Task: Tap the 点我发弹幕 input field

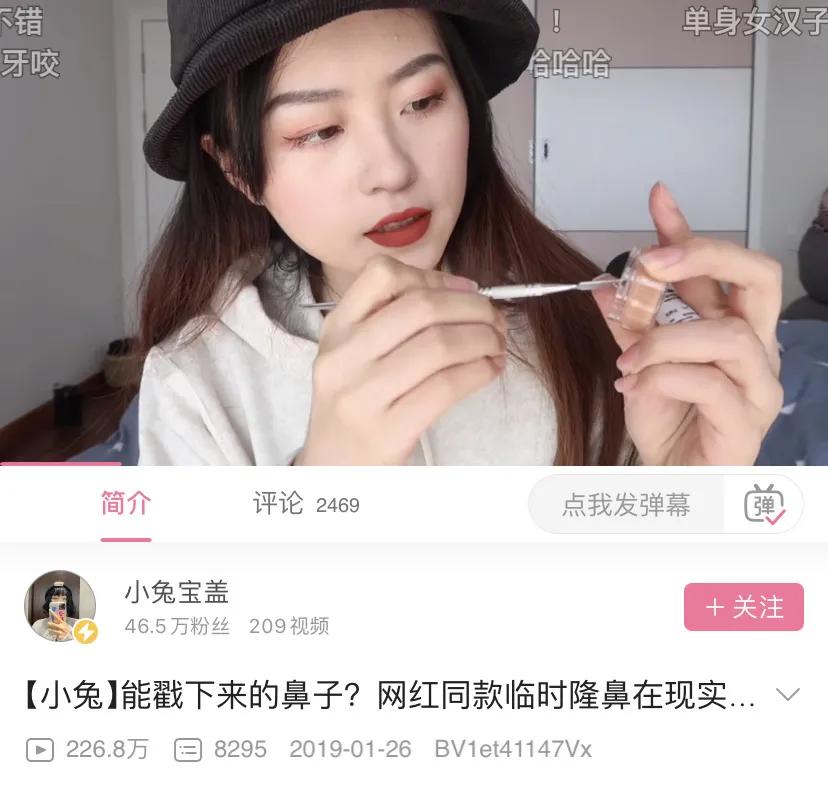Action: coord(626,505)
